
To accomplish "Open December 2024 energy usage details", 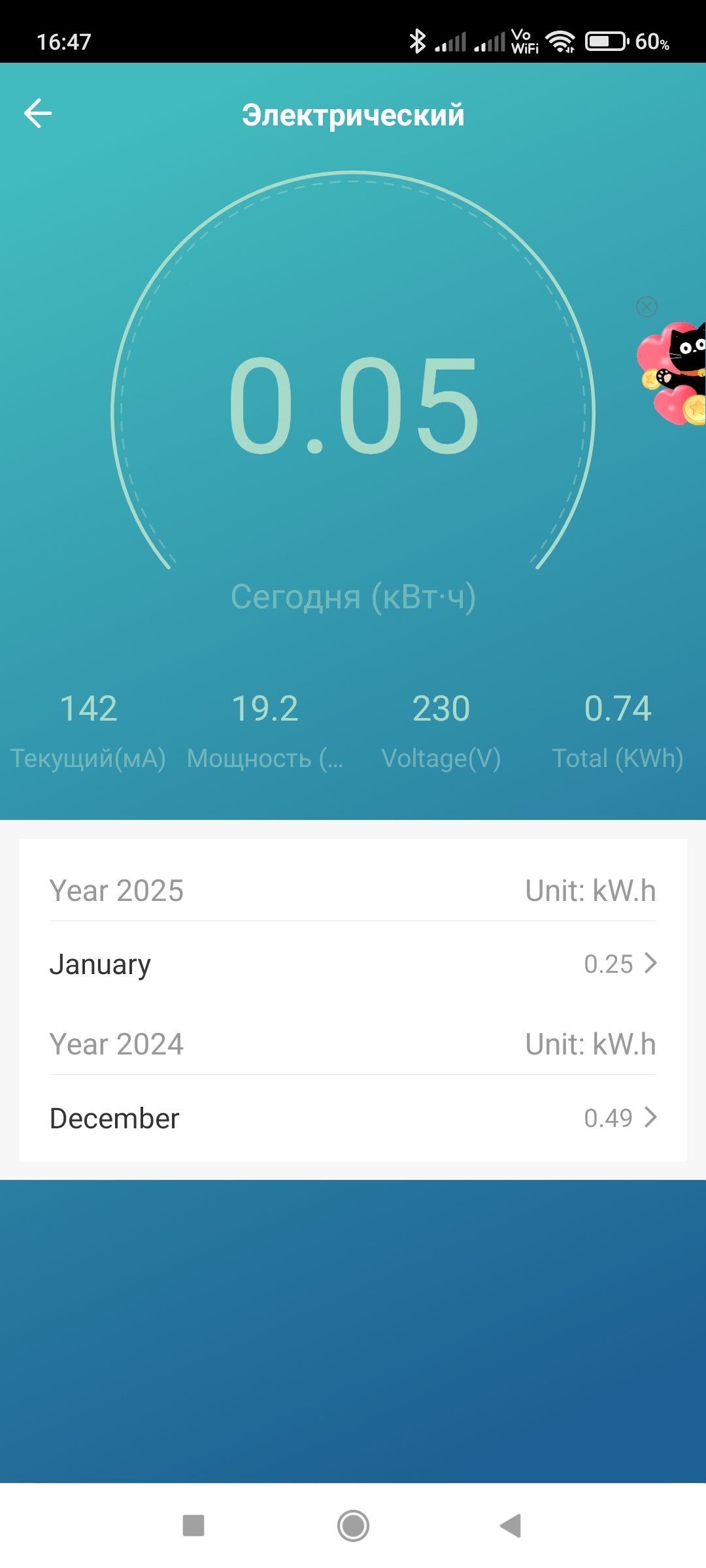I will [353, 1118].
